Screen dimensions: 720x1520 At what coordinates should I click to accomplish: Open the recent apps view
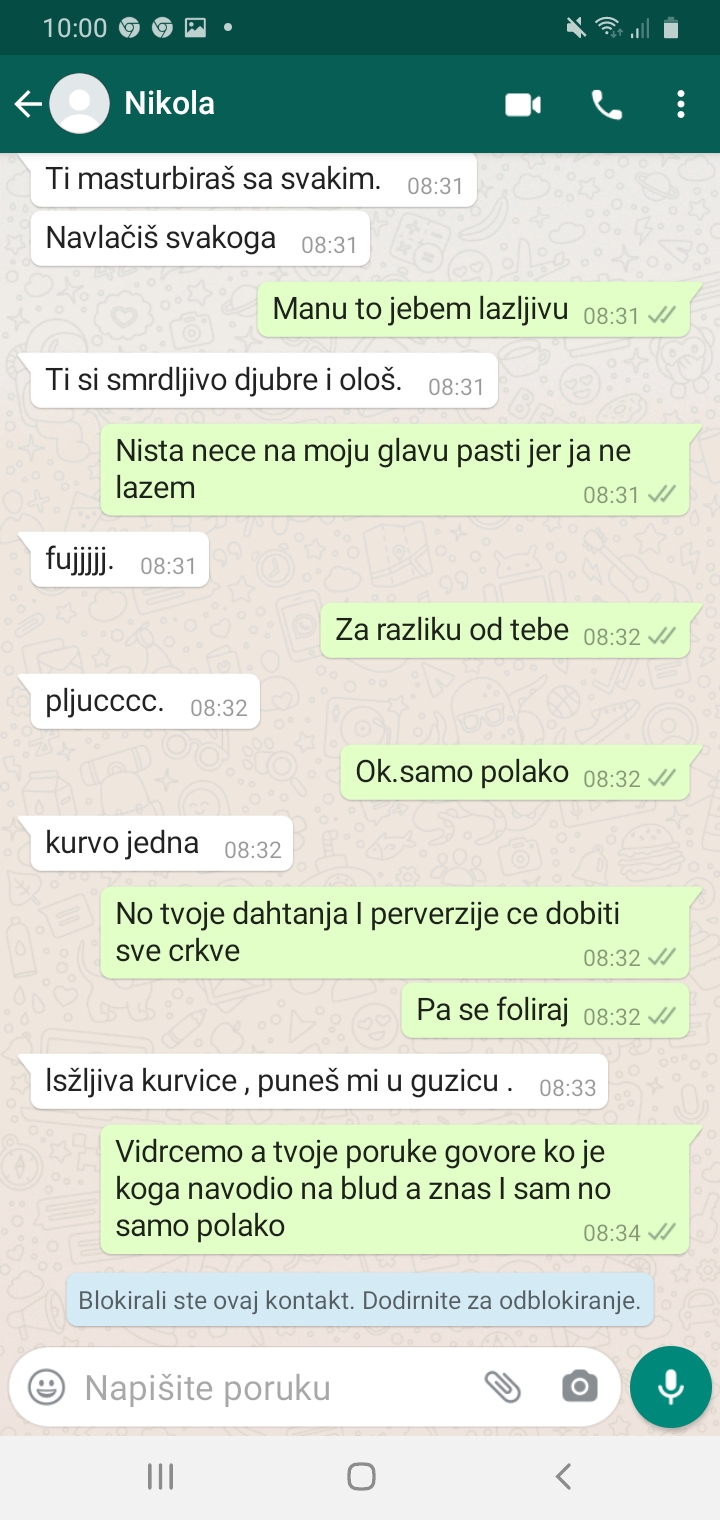pos(160,1476)
